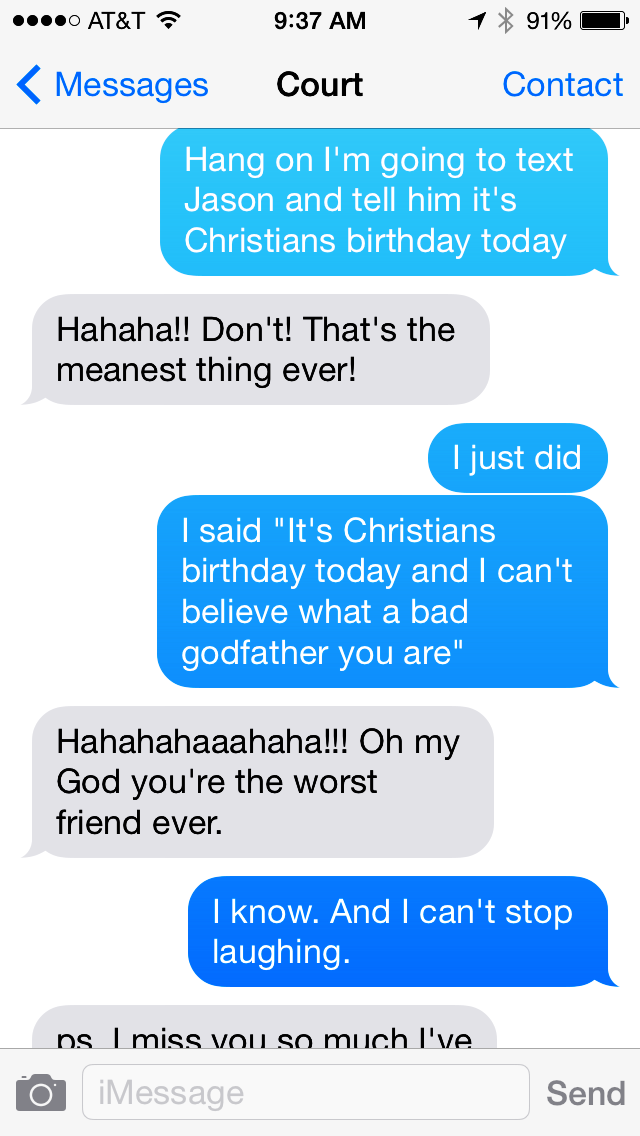Open the camera attachment icon

pos(41,1092)
